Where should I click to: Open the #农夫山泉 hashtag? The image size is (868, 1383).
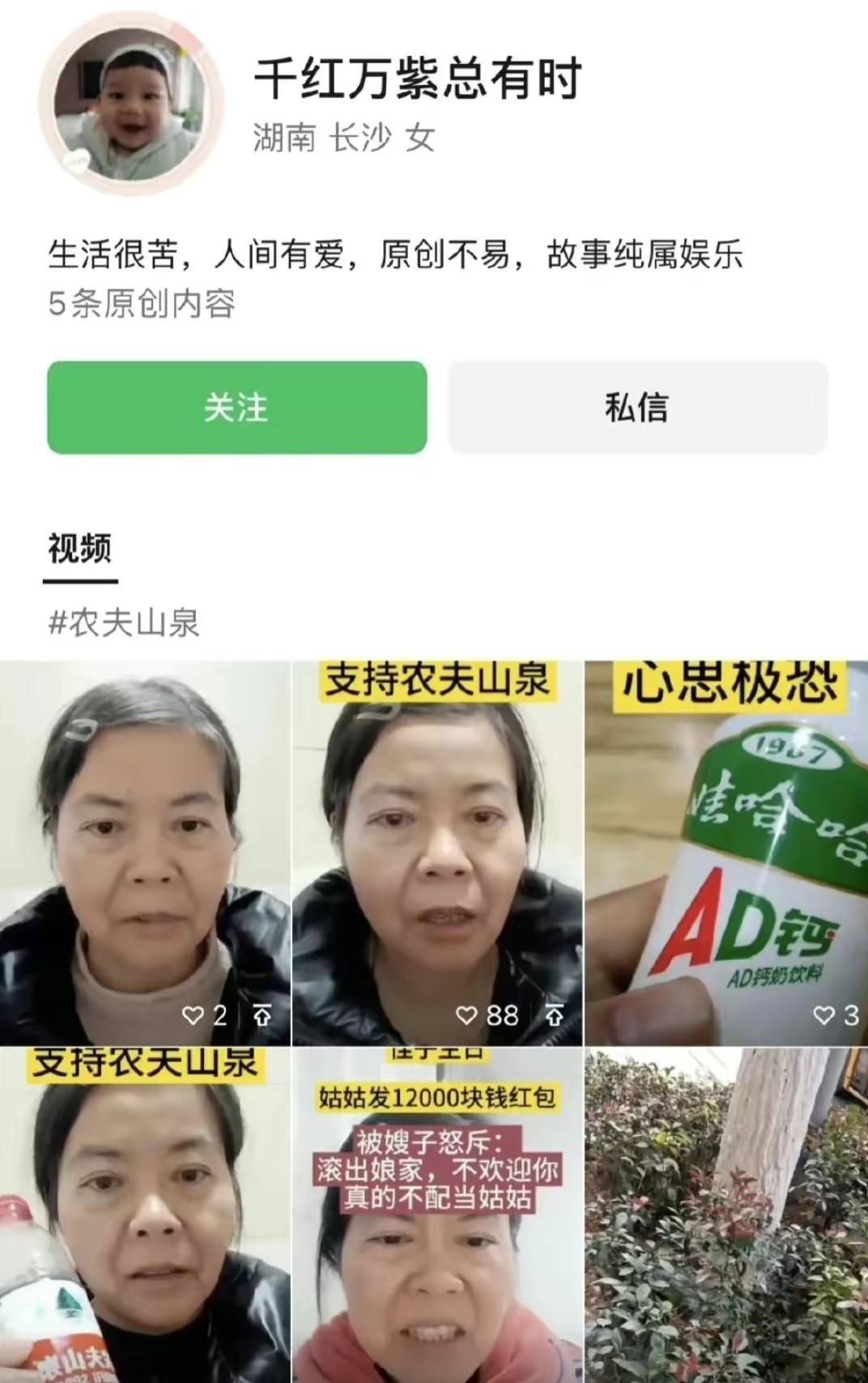click(x=124, y=623)
